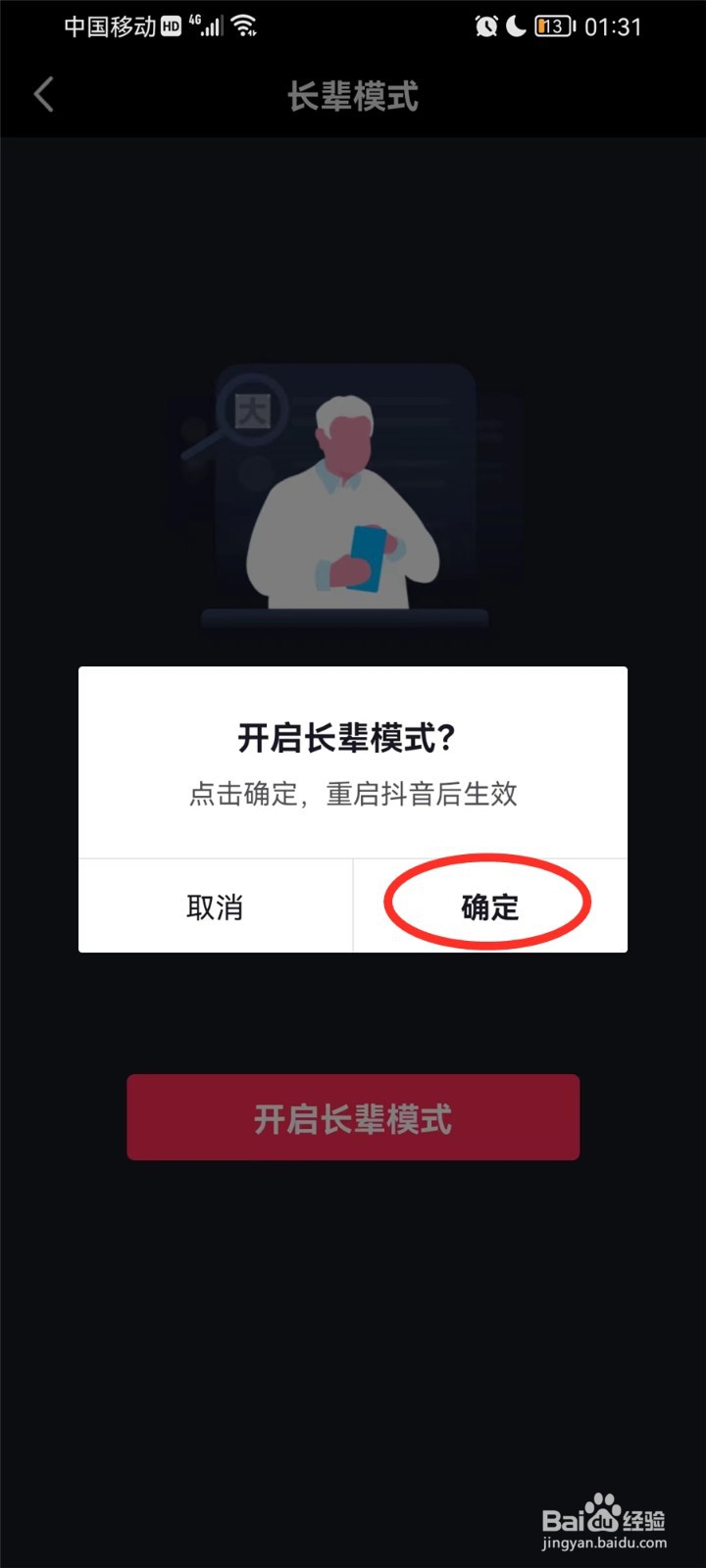Tap the text 点击确定，重启抖音后生效

pos(351,794)
